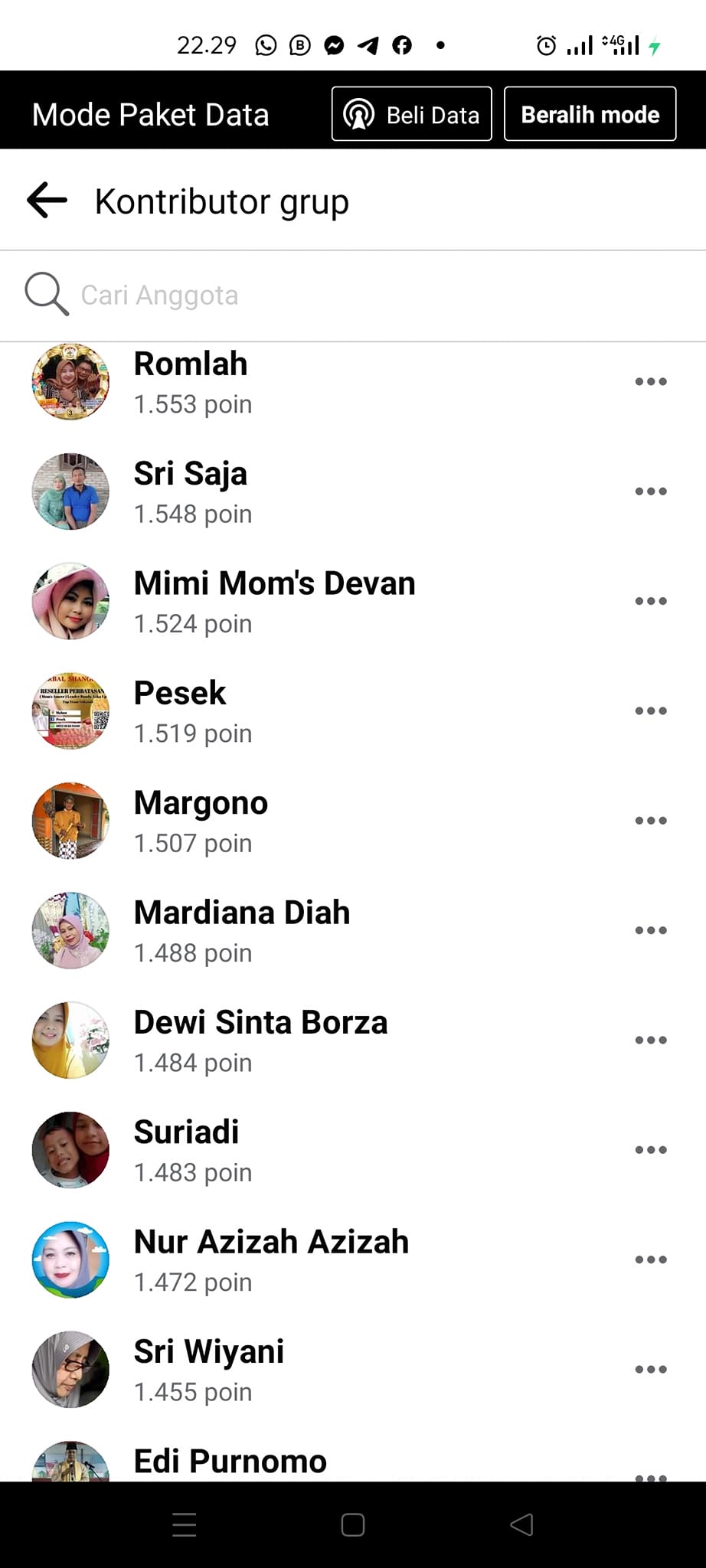The width and height of the screenshot is (706, 1568).
Task: Open Sri Saja's contributor profile
Action: coord(191,475)
